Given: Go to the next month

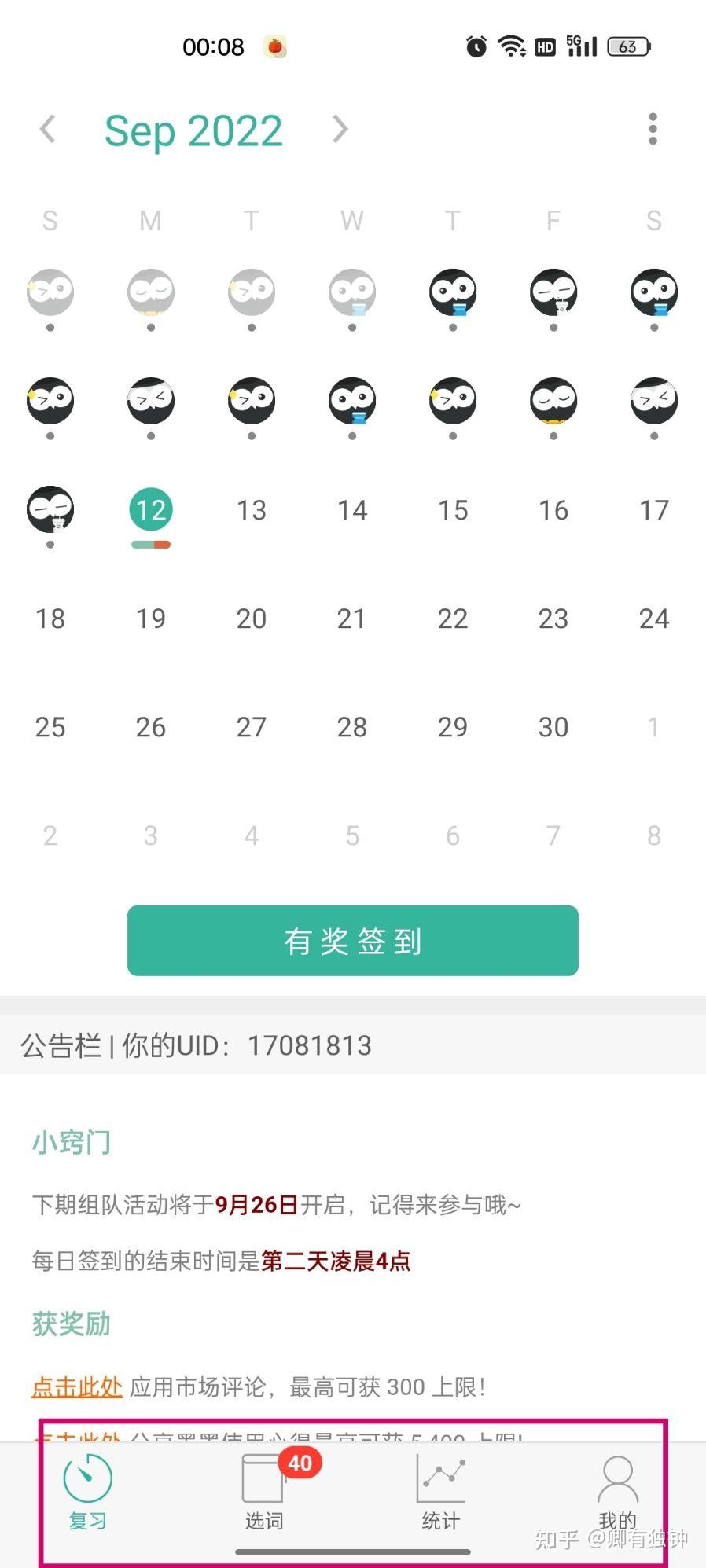Looking at the screenshot, I should (x=340, y=129).
